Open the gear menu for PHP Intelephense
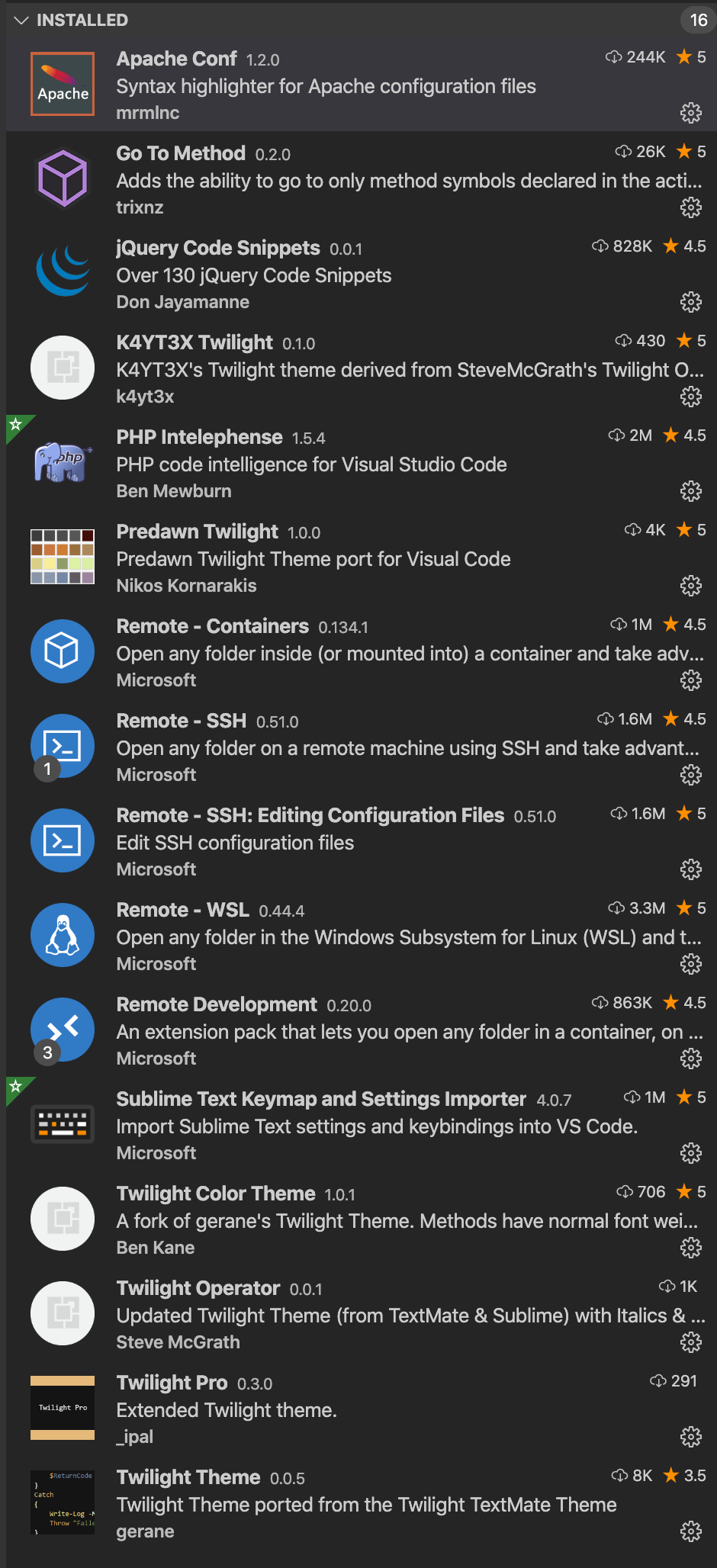Image resolution: width=717 pixels, height=1568 pixels. click(x=690, y=491)
